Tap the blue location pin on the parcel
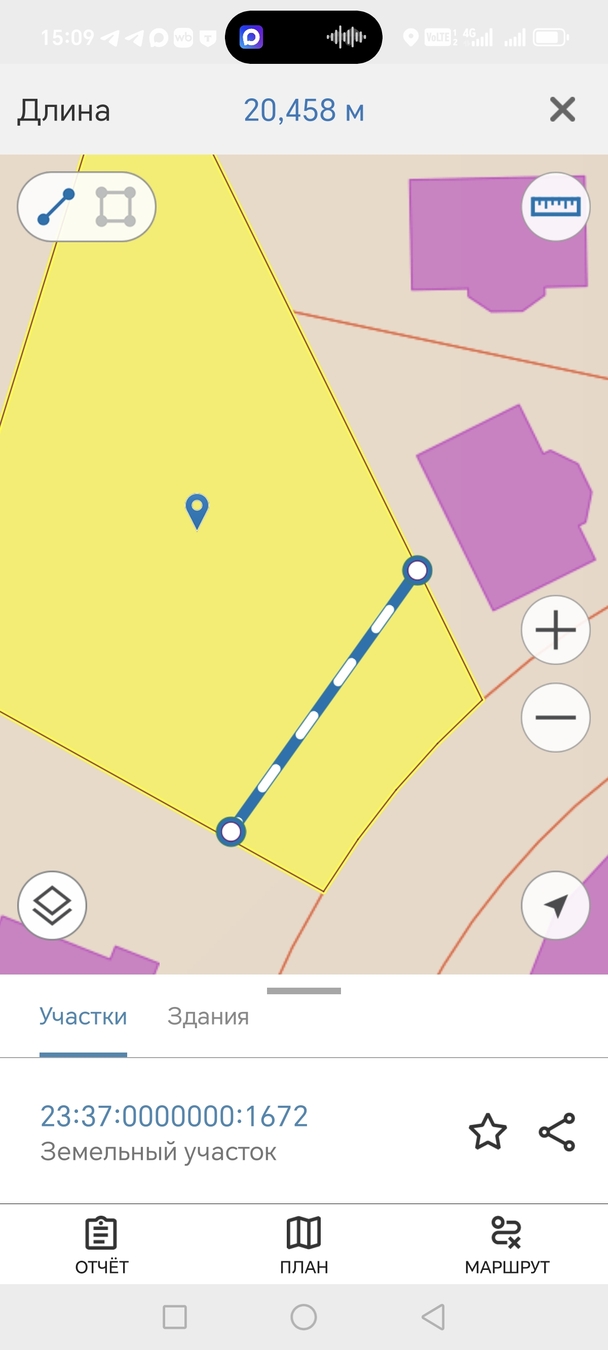 [197, 510]
